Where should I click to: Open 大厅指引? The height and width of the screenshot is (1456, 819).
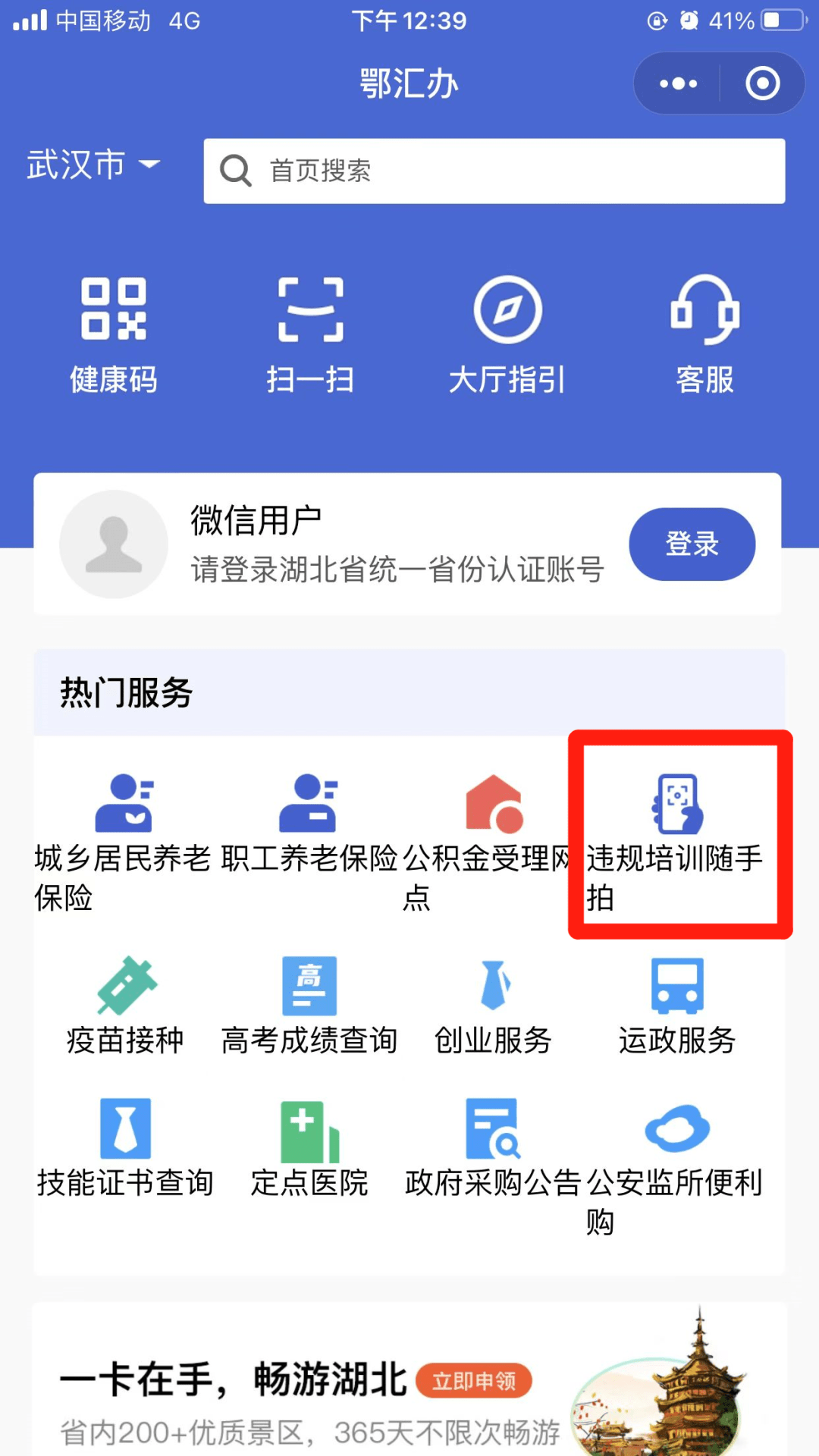pyautogui.click(x=507, y=334)
